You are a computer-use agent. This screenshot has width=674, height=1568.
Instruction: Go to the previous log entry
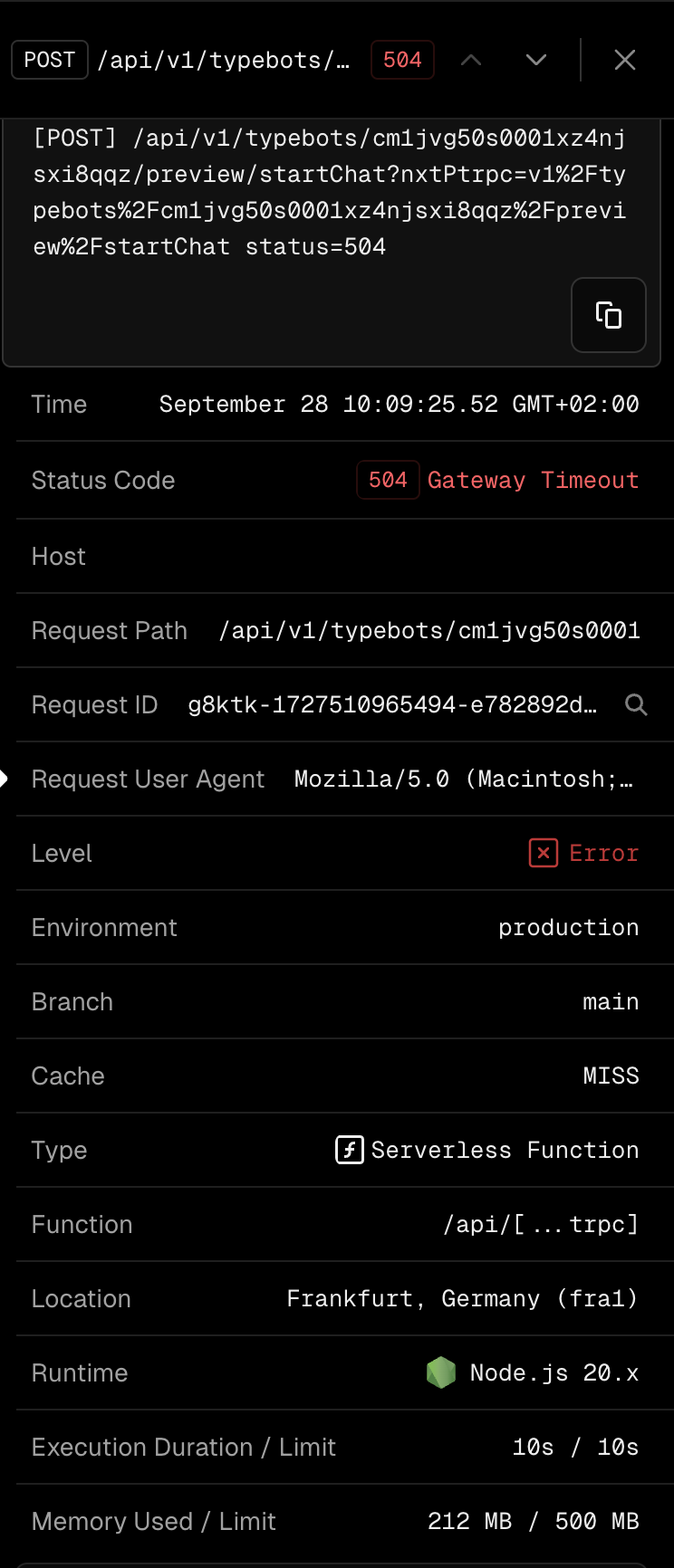471,61
